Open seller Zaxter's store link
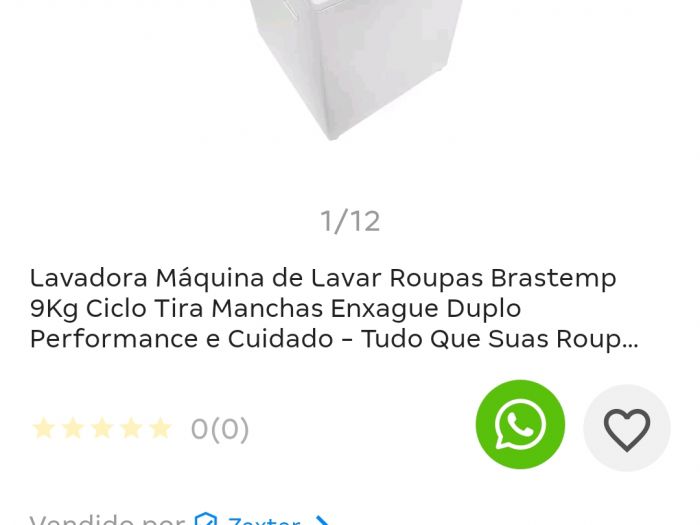The image size is (700, 525). point(264,519)
